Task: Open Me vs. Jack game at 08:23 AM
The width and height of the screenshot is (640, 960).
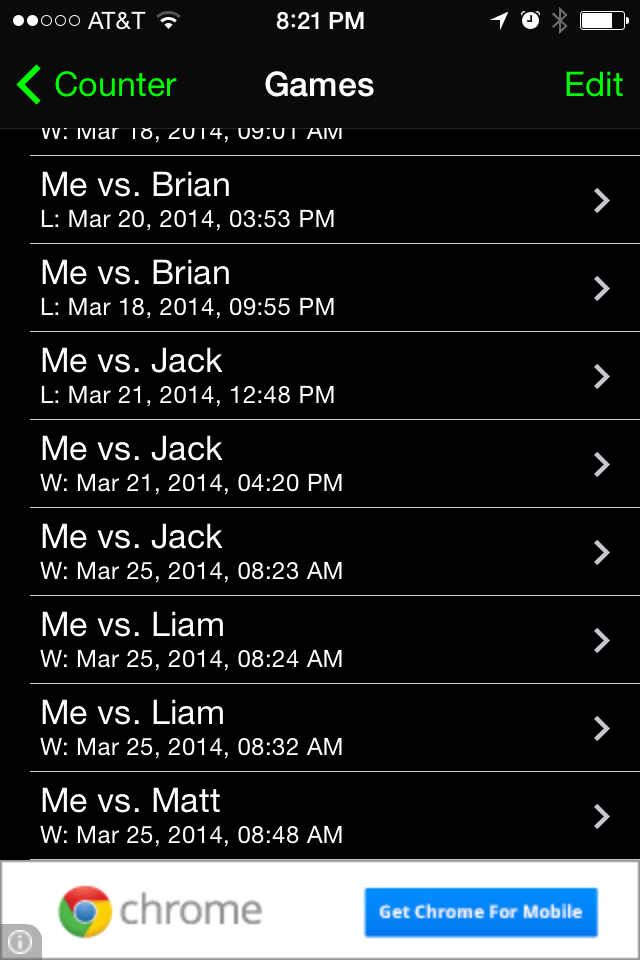Action: [320, 552]
